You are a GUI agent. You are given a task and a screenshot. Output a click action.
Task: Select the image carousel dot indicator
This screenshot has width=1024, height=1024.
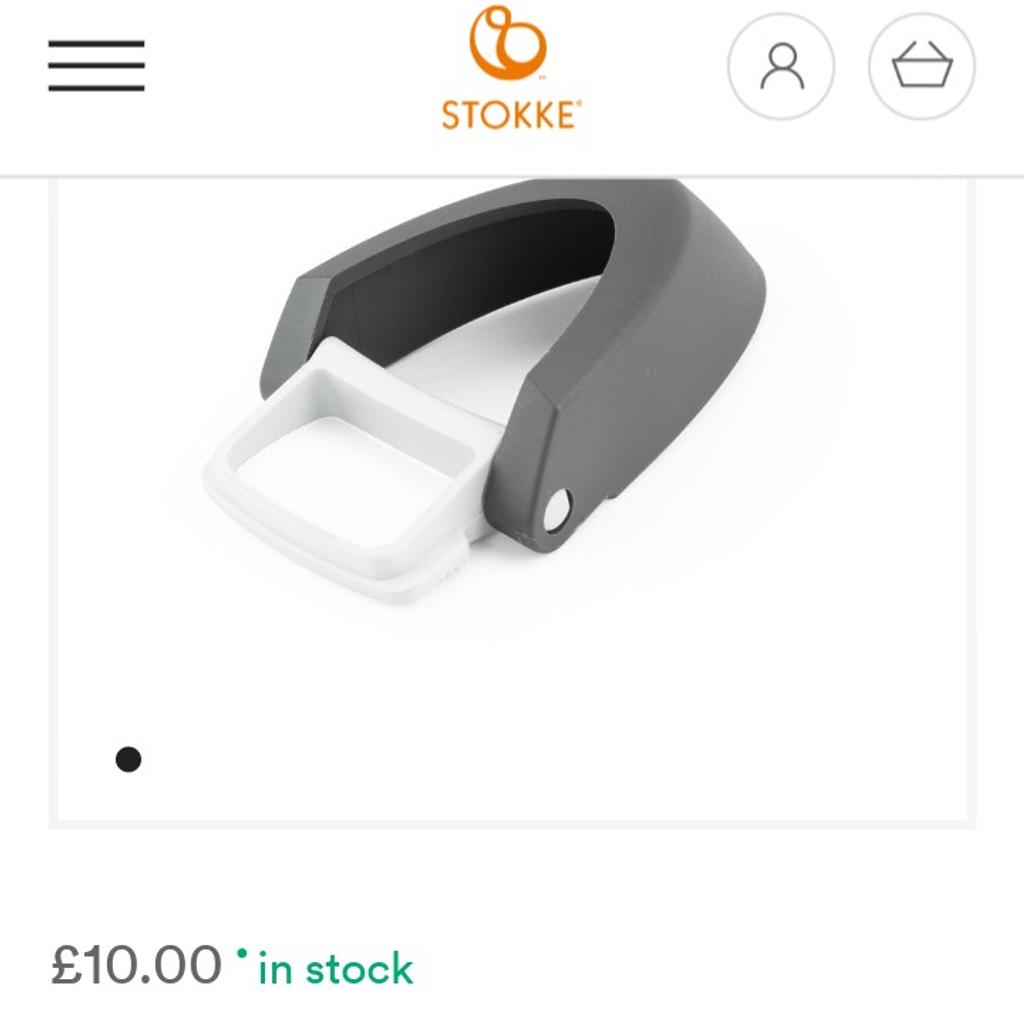point(128,760)
